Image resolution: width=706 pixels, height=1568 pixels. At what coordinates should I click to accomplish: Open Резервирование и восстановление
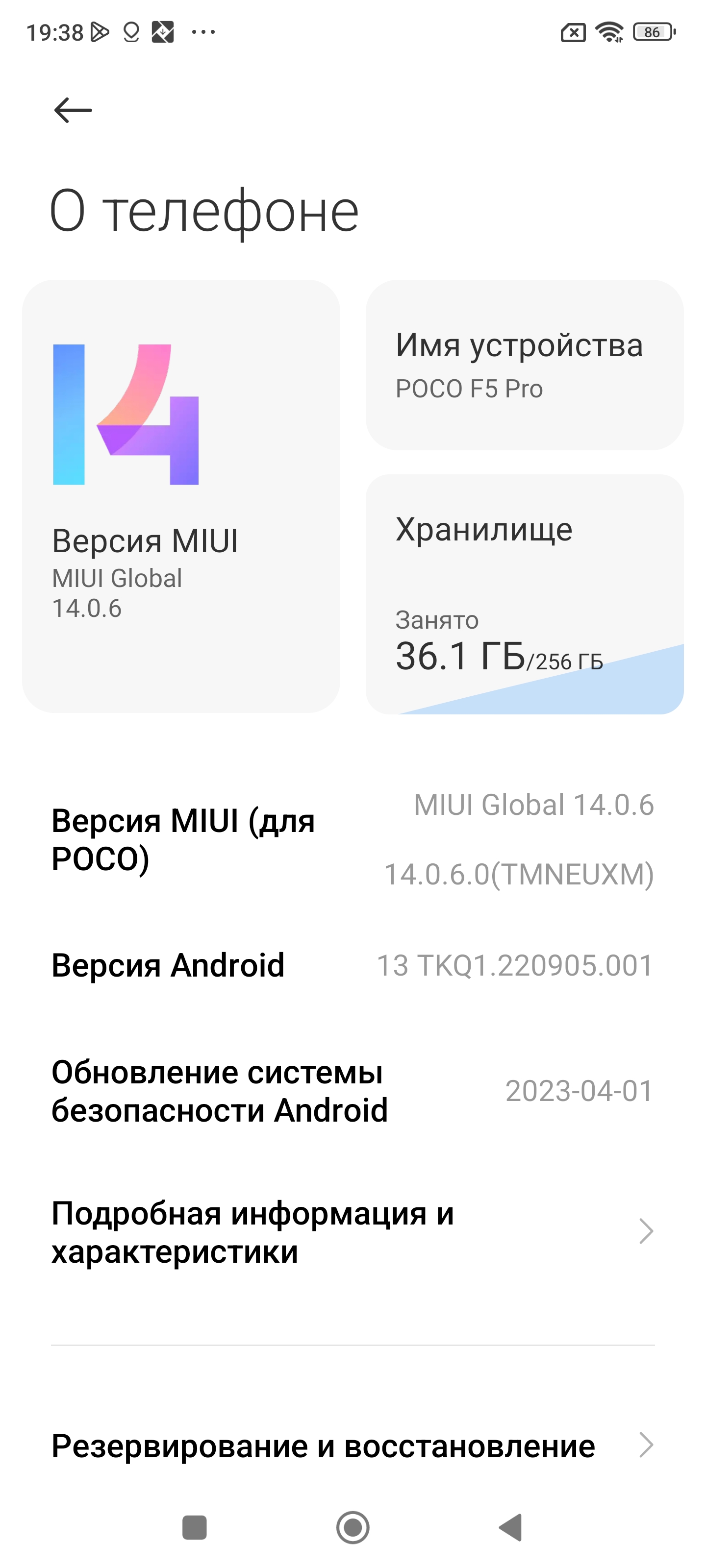(x=353, y=1445)
